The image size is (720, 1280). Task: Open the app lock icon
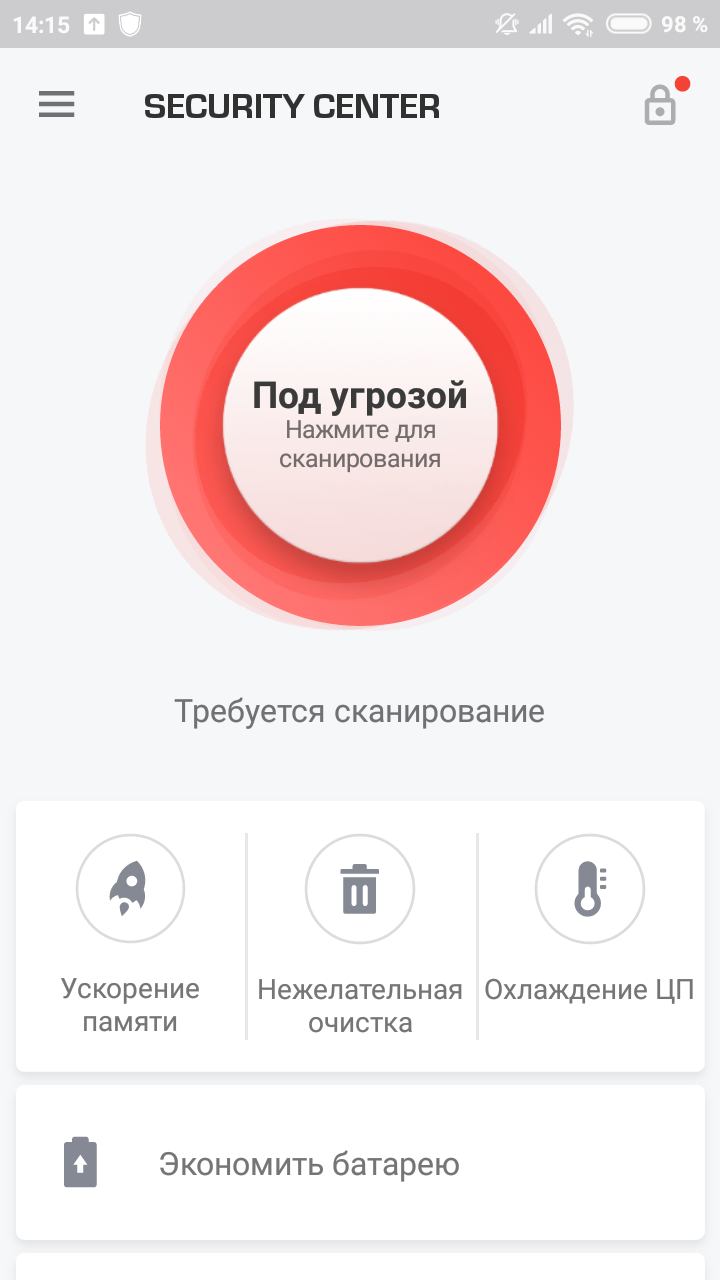(x=660, y=104)
